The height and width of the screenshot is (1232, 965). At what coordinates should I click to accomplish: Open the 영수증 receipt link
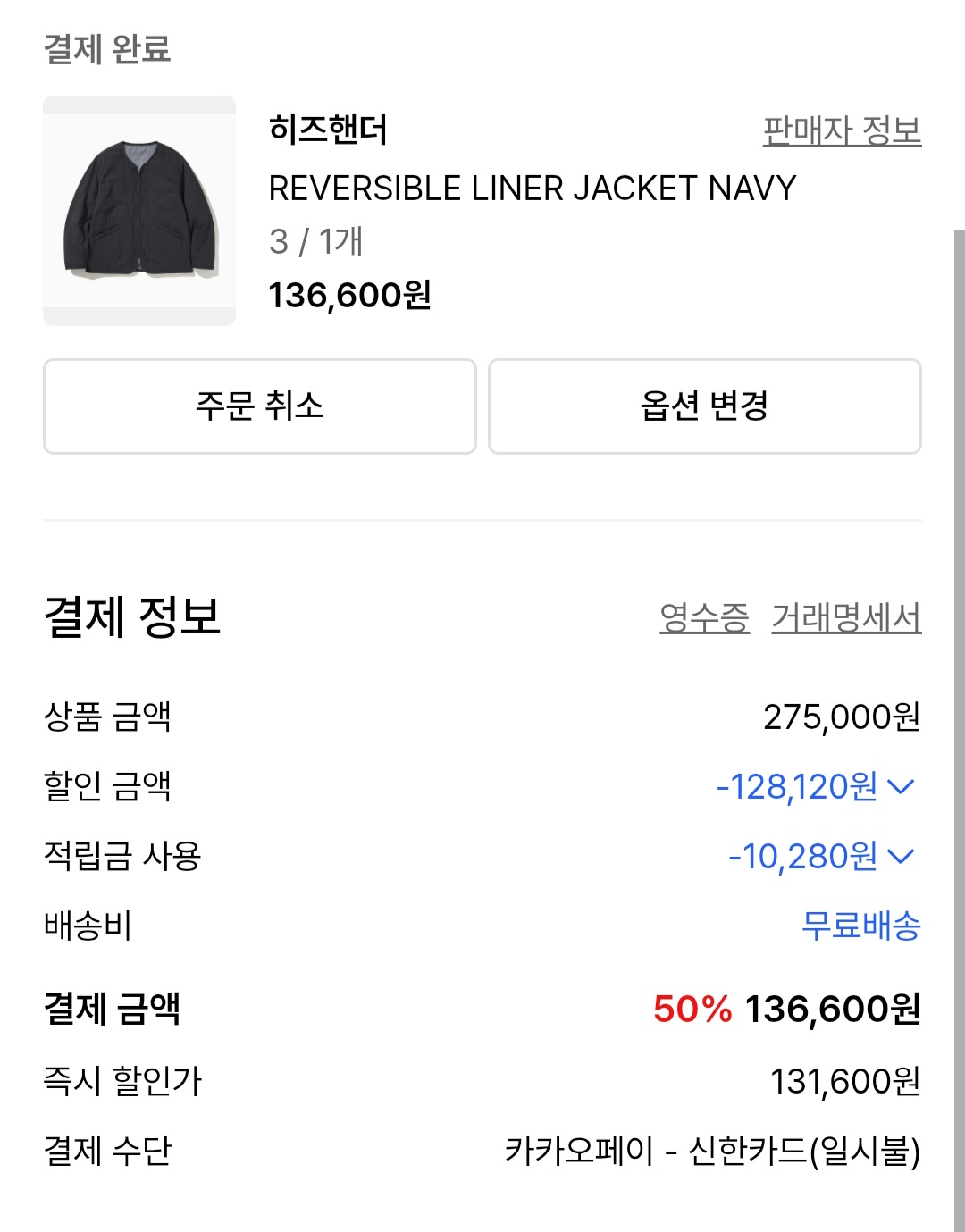(x=704, y=617)
